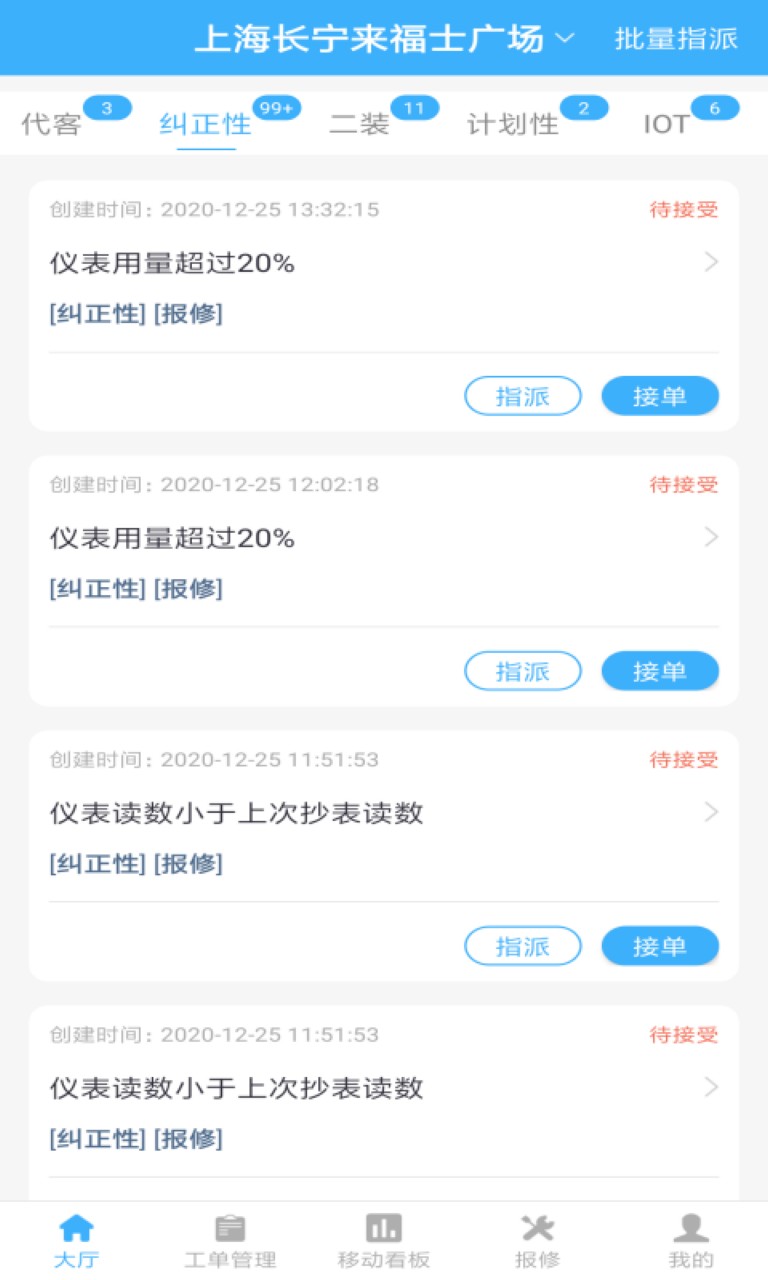The height and width of the screenshot is (1280, 768).
Task: Open the 报修 repair report icon
Action: coord(536,1235)
